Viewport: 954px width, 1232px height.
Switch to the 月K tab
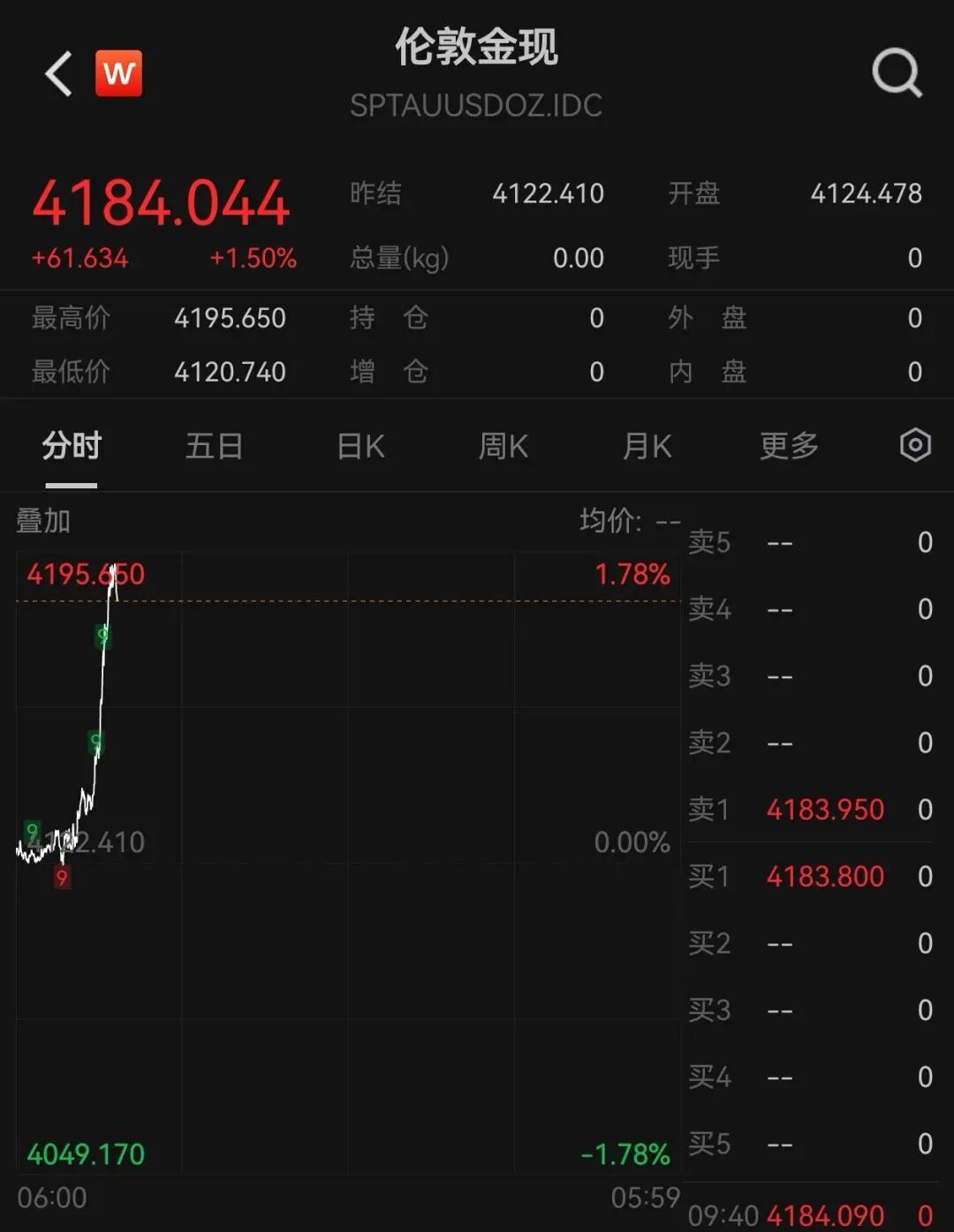pos(647,446)
